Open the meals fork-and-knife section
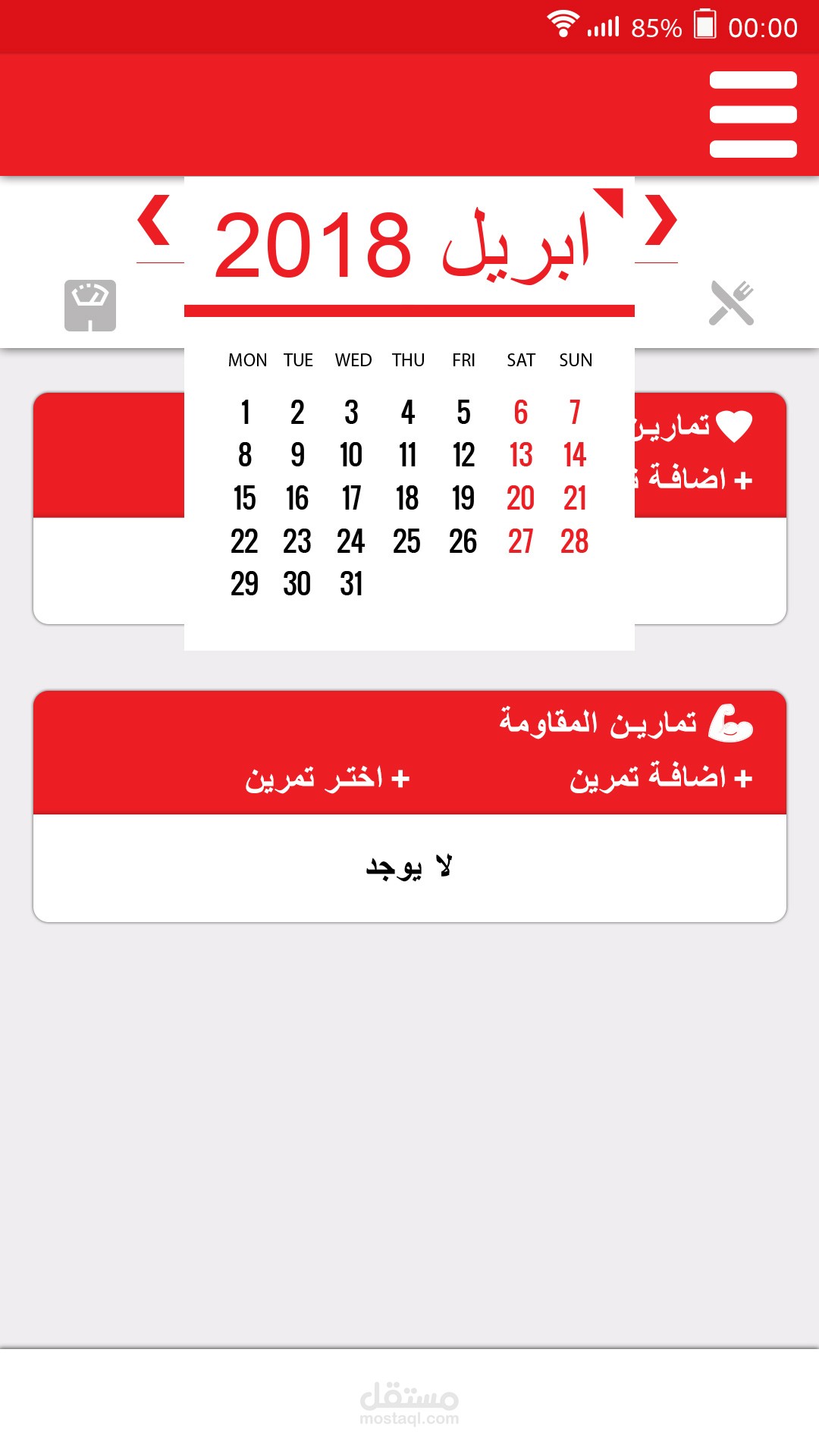 731,303
